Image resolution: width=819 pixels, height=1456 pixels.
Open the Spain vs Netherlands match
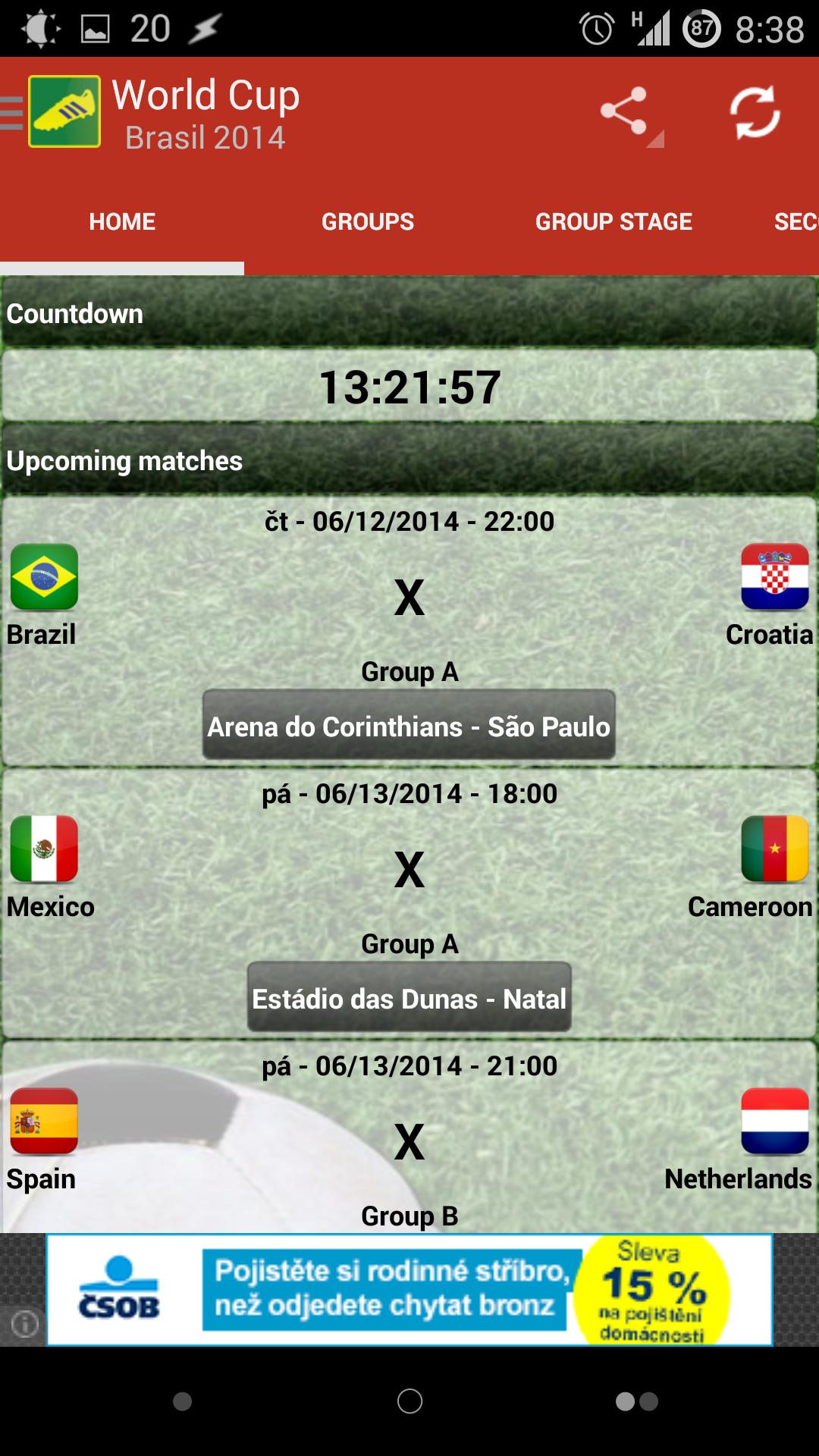point(409,1137)
